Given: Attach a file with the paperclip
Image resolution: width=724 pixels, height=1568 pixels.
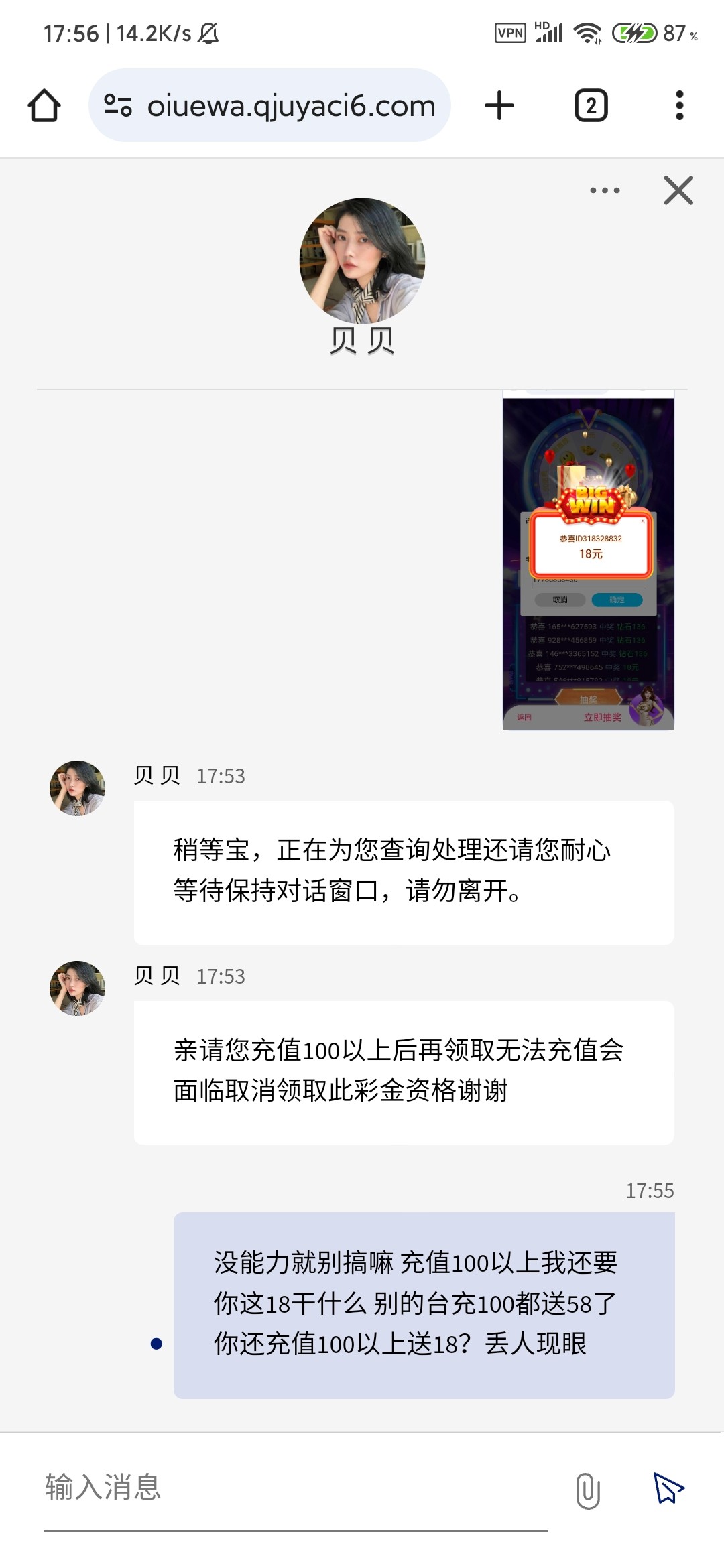Looking at the screenshot, I should 588,1490.
